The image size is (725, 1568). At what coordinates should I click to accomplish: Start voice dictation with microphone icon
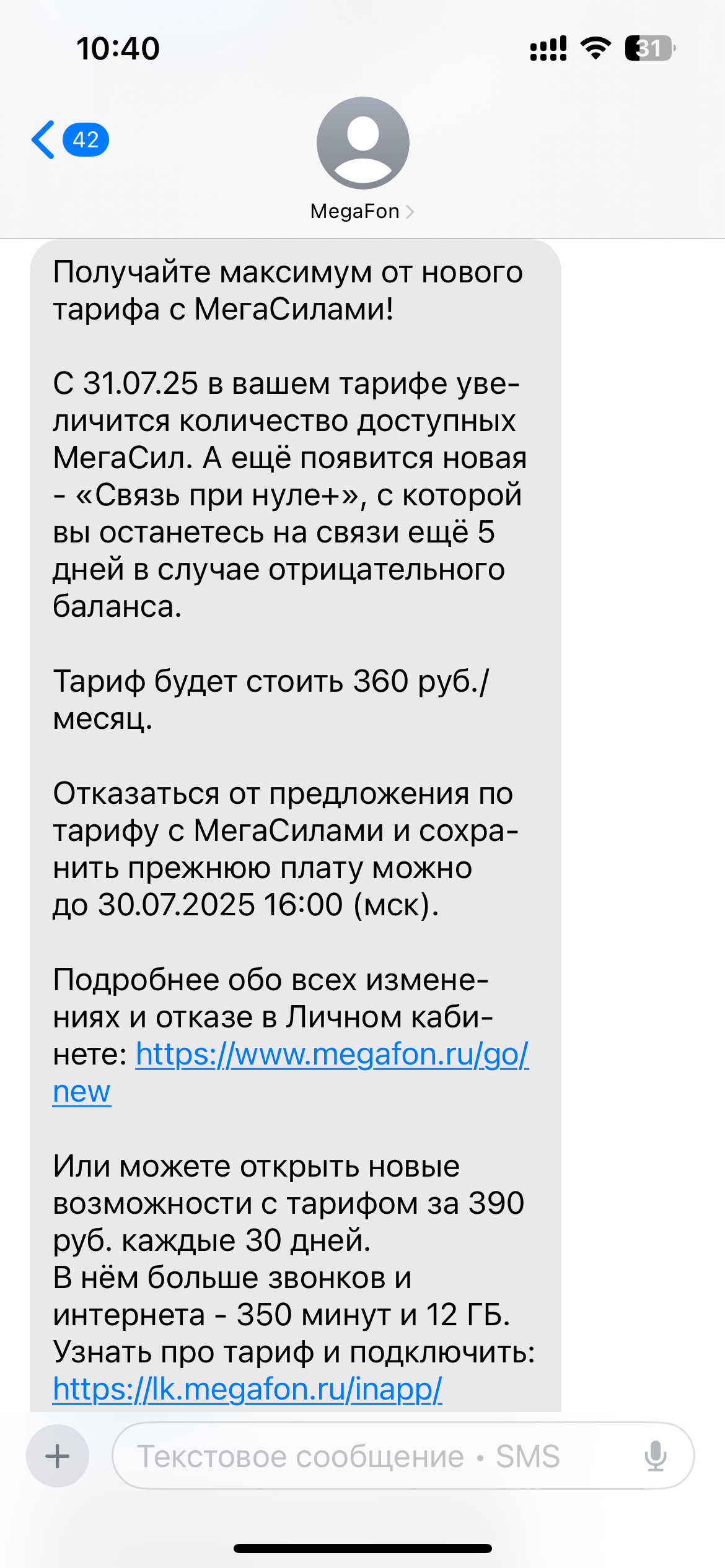(x=655, y=1456)
